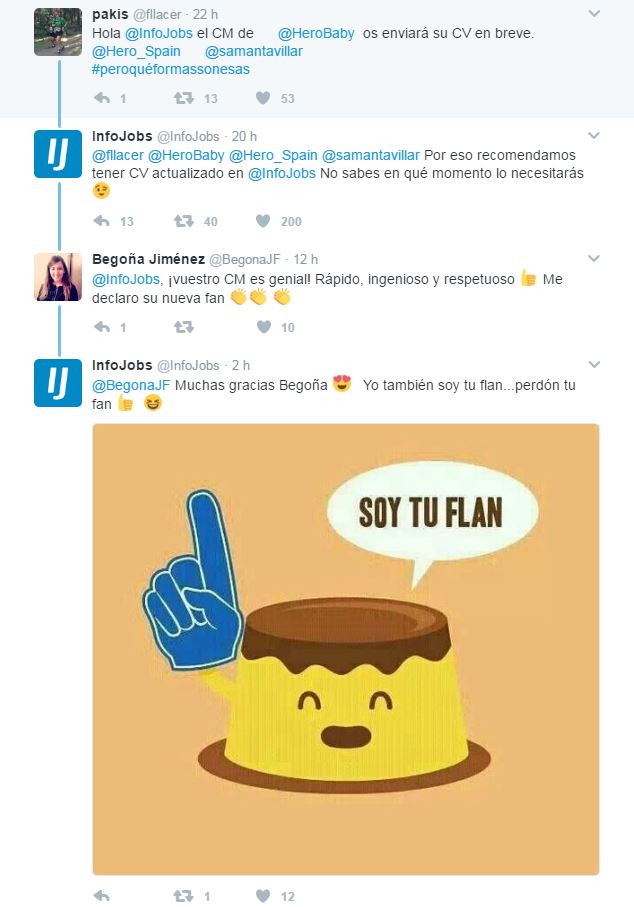Viewport: 634px width, 907px height.
Task: Reply to the InfoJobs flan tweet
Action: pyautogui.click(x=102, y=896)
